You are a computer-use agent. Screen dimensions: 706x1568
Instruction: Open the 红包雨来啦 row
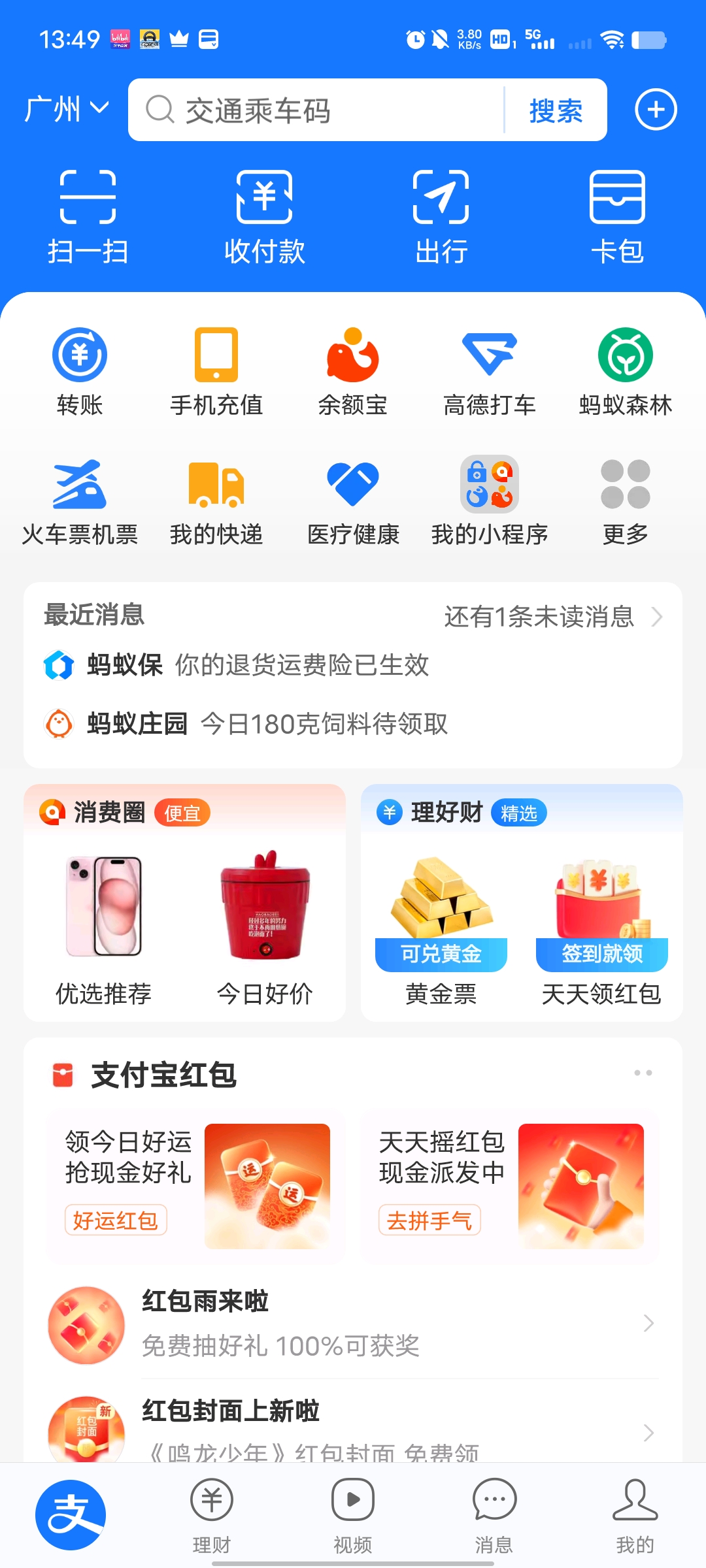(353, 1323)
